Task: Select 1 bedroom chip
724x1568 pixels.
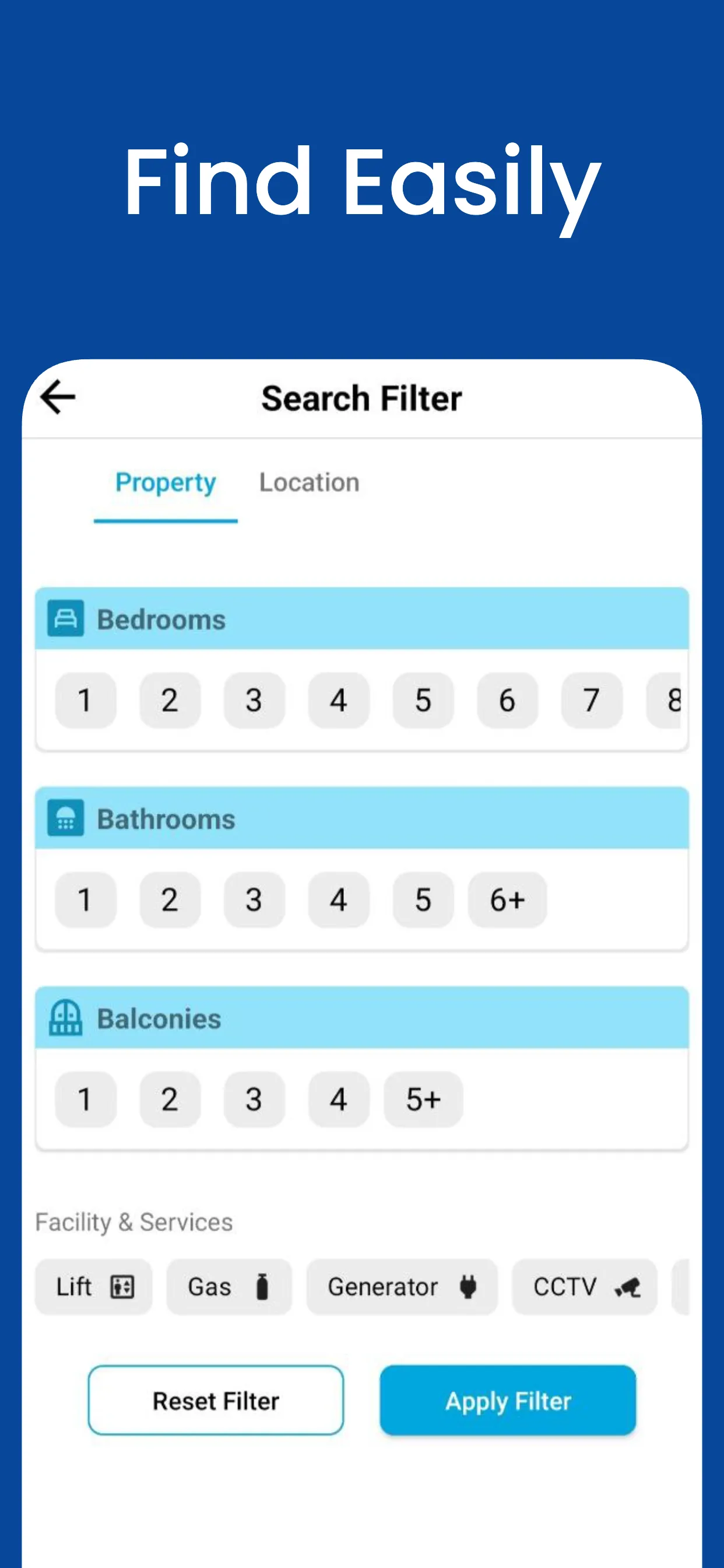Action: pos(85,701)
